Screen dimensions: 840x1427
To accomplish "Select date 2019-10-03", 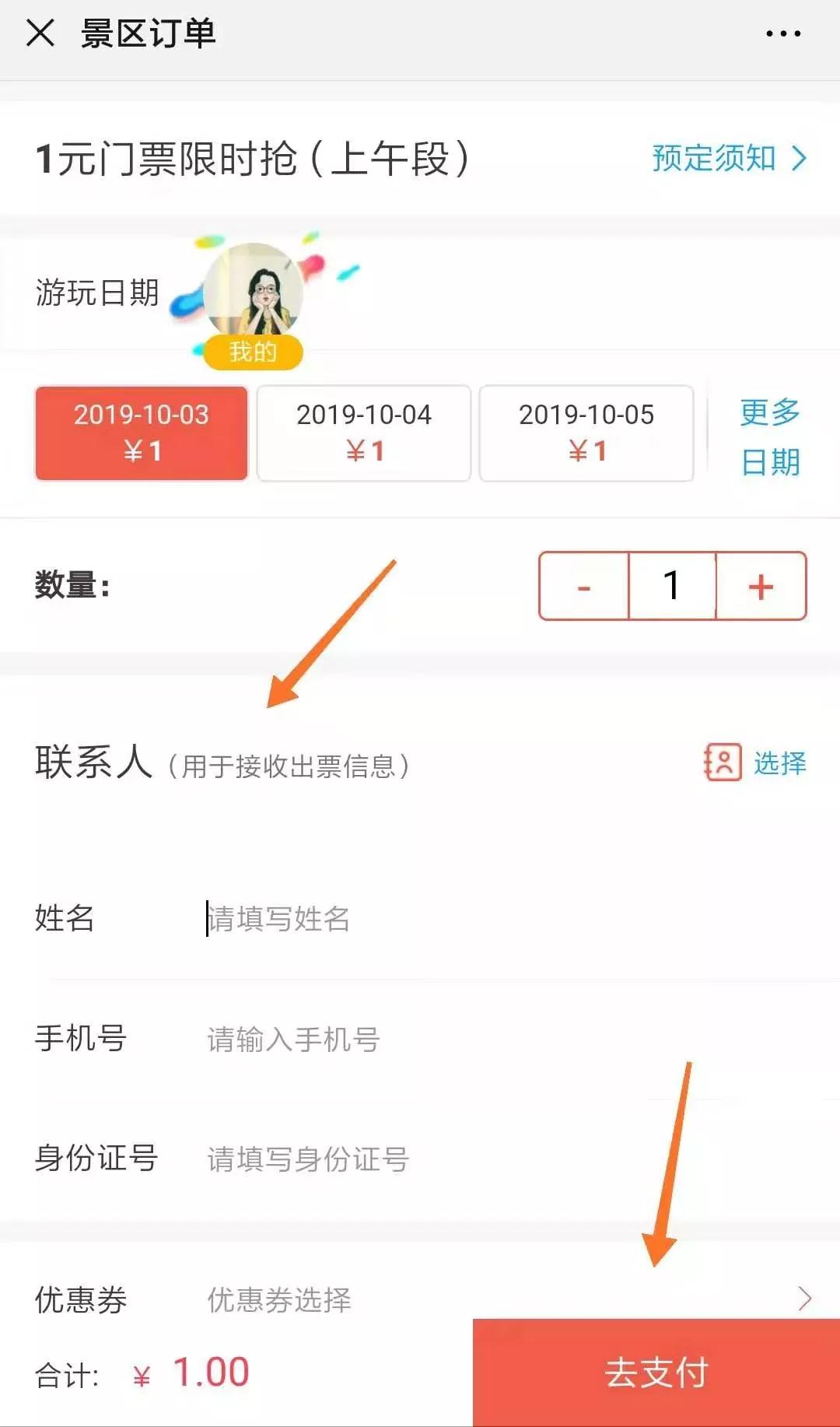I will tap(142, 433).
